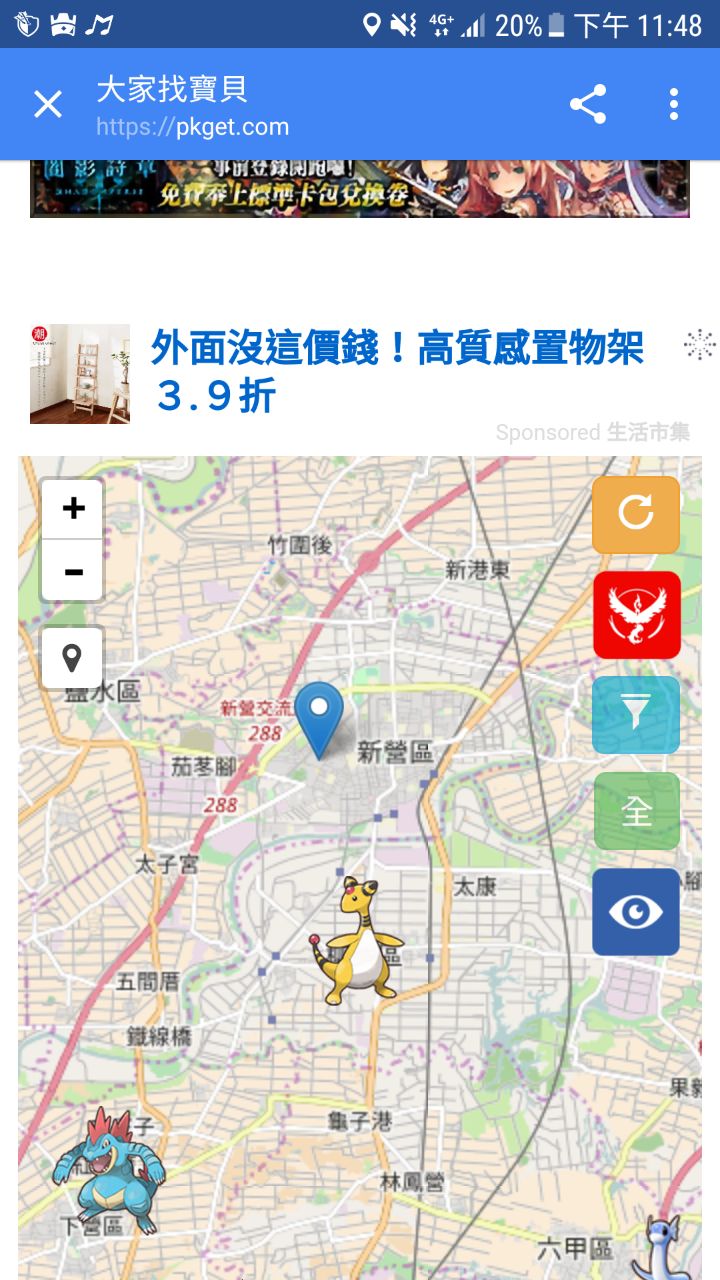Select the Feraligatr on the map
The image size is (720, 1280).
[x=110, y=1167]
